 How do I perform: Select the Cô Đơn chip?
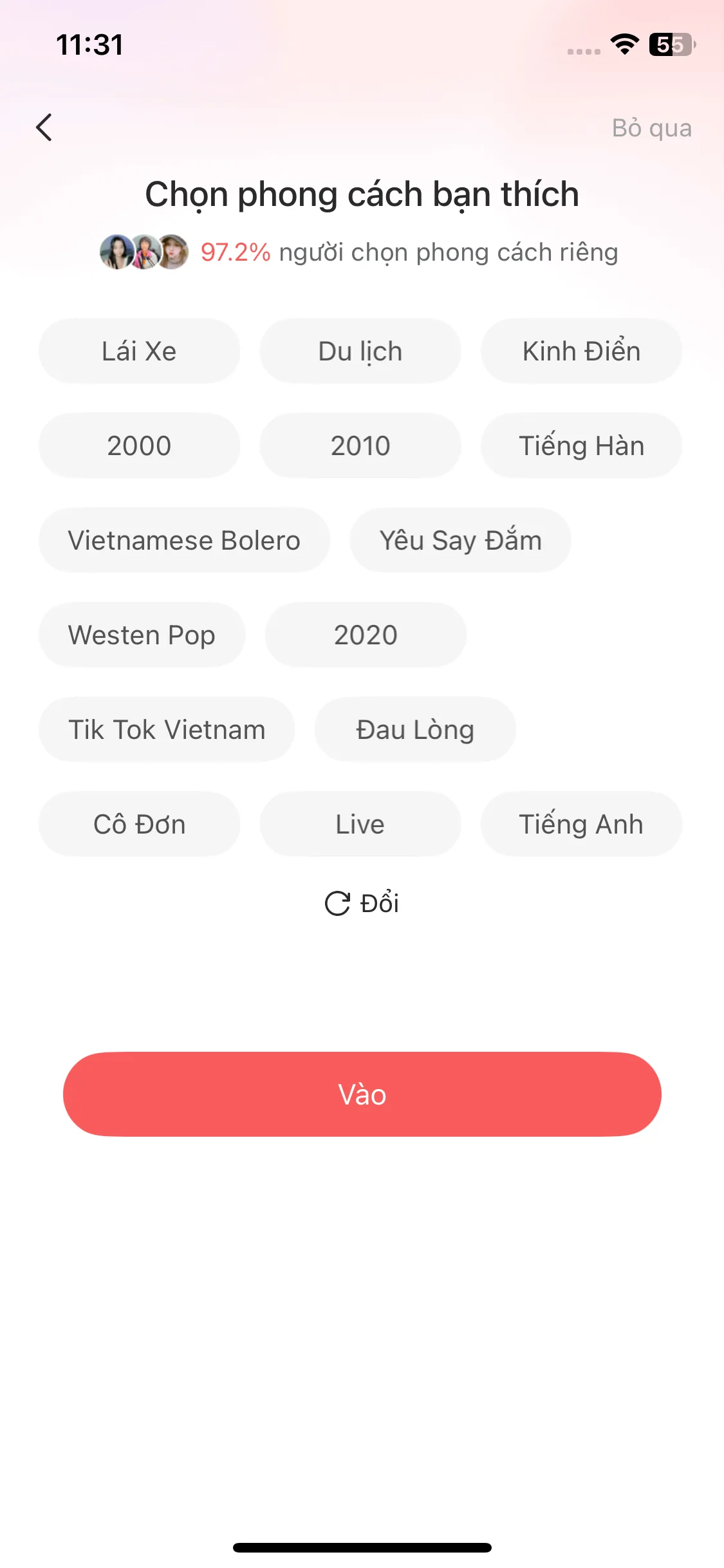pos(139,824)
